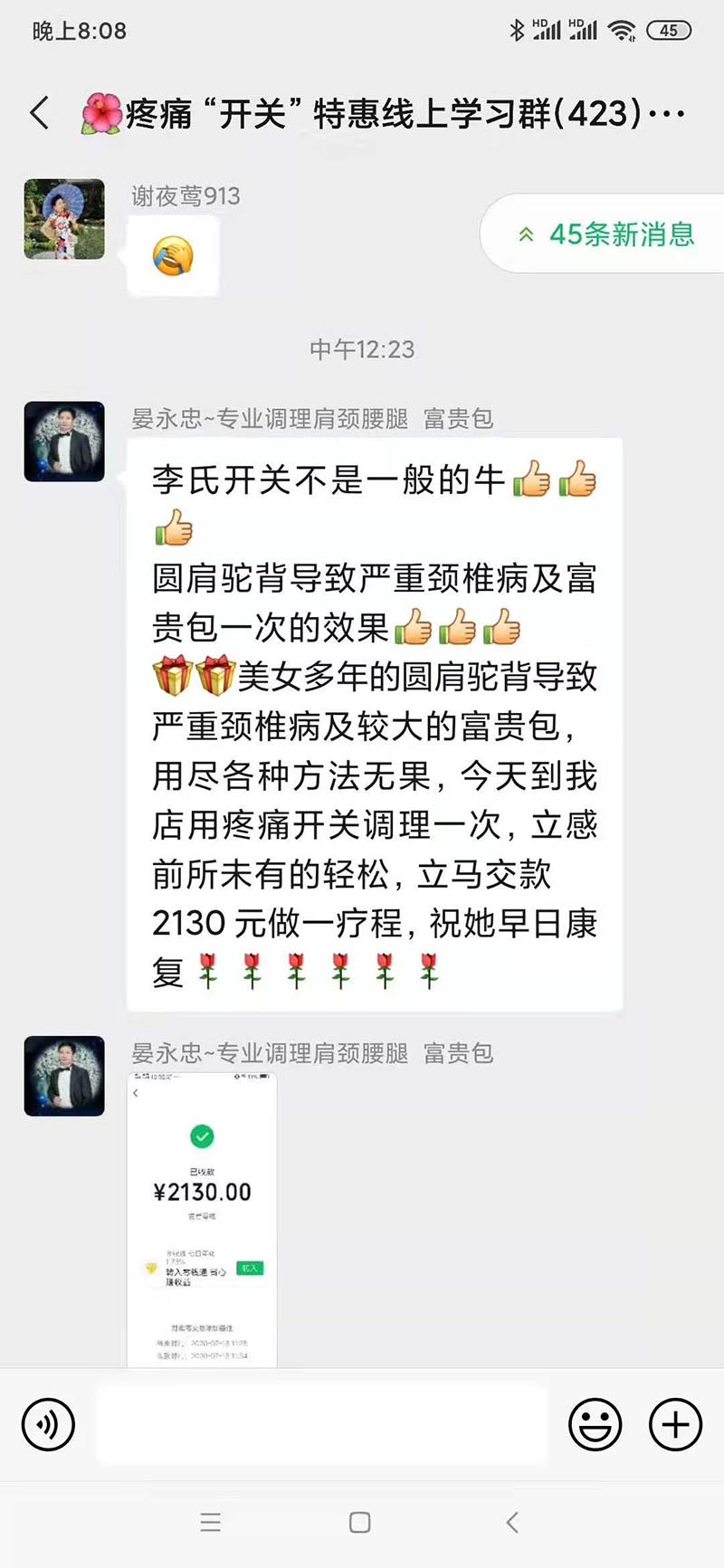Open the group chat overflow menu
This screenshot has width=724, height=1568.
point(668,115)
